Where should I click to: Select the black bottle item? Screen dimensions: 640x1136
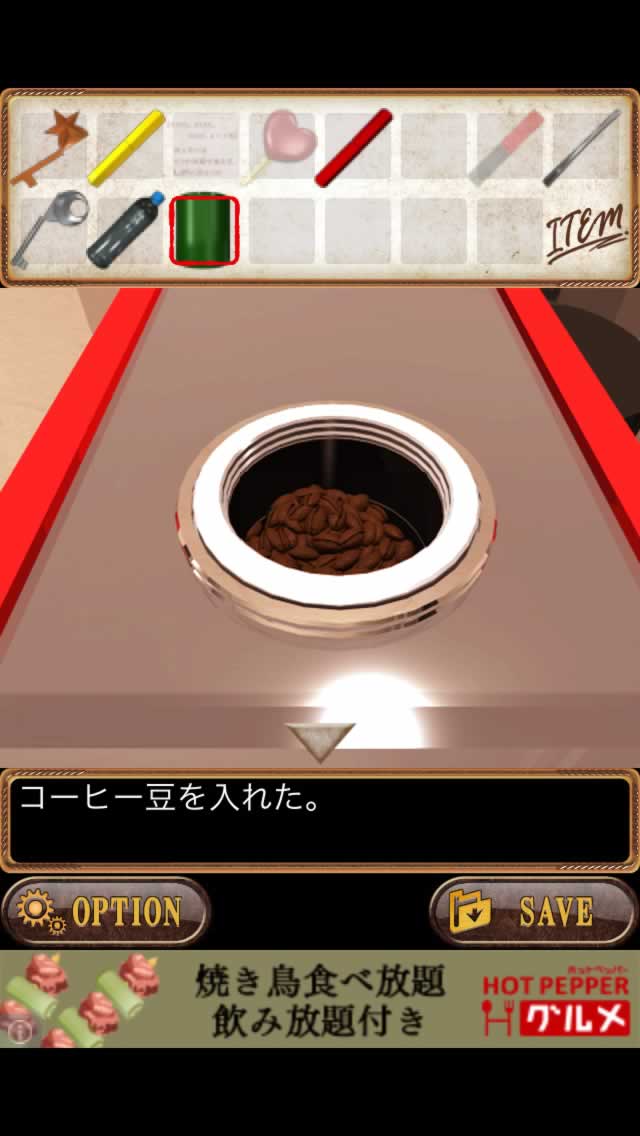click(127, 229)
